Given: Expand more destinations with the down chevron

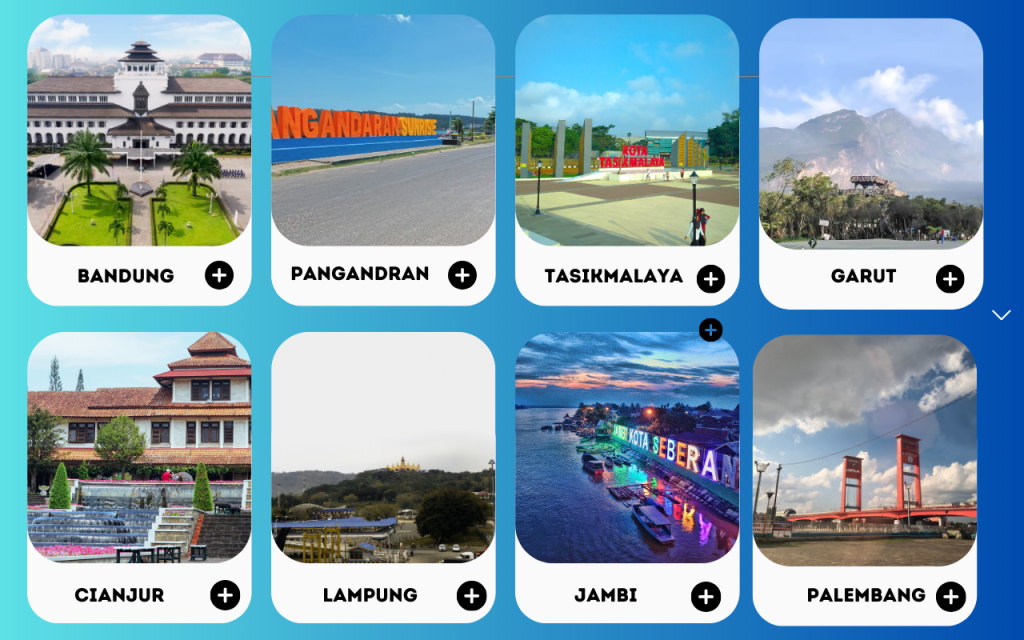Looking at the screenshot, I should 1001,315.
